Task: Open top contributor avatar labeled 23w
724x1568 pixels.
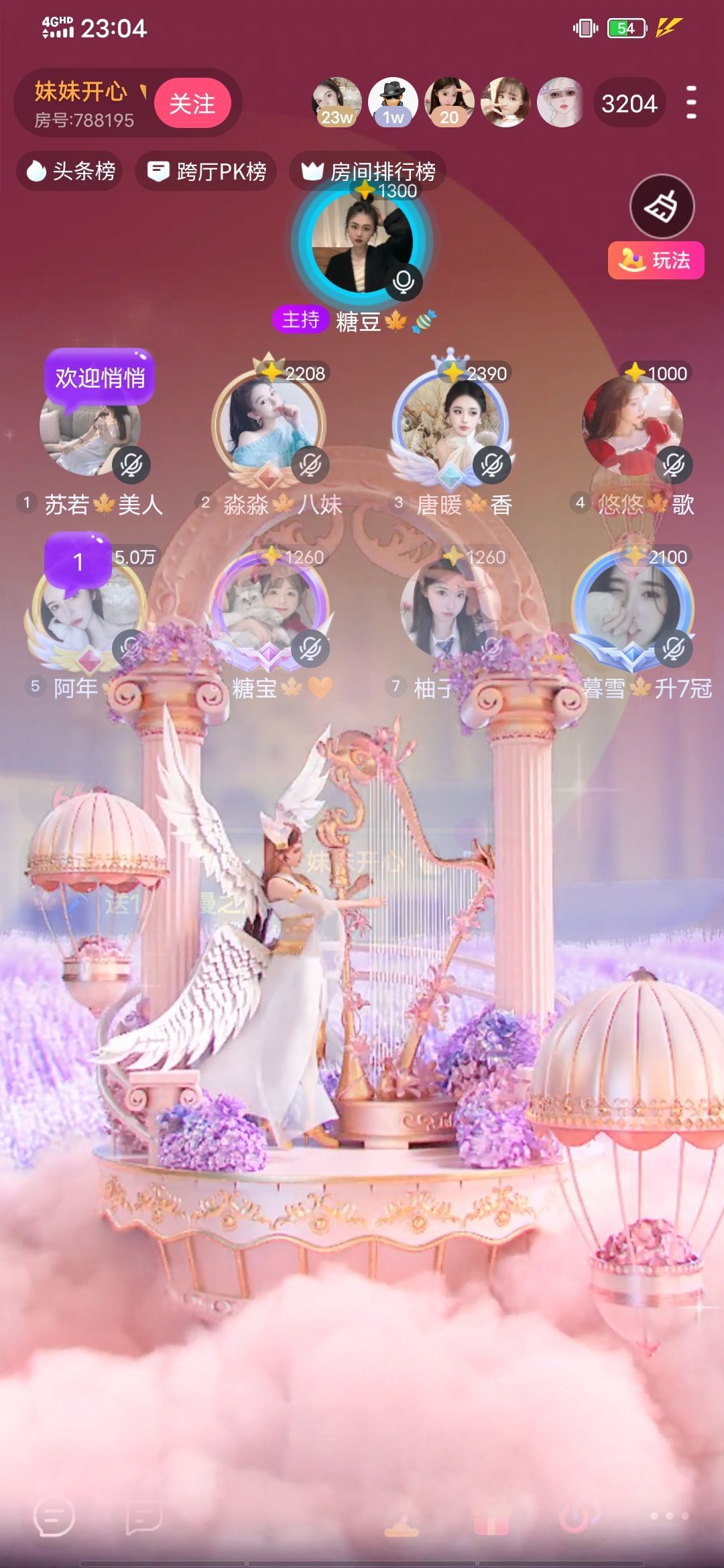Action: tap(337, 102)
